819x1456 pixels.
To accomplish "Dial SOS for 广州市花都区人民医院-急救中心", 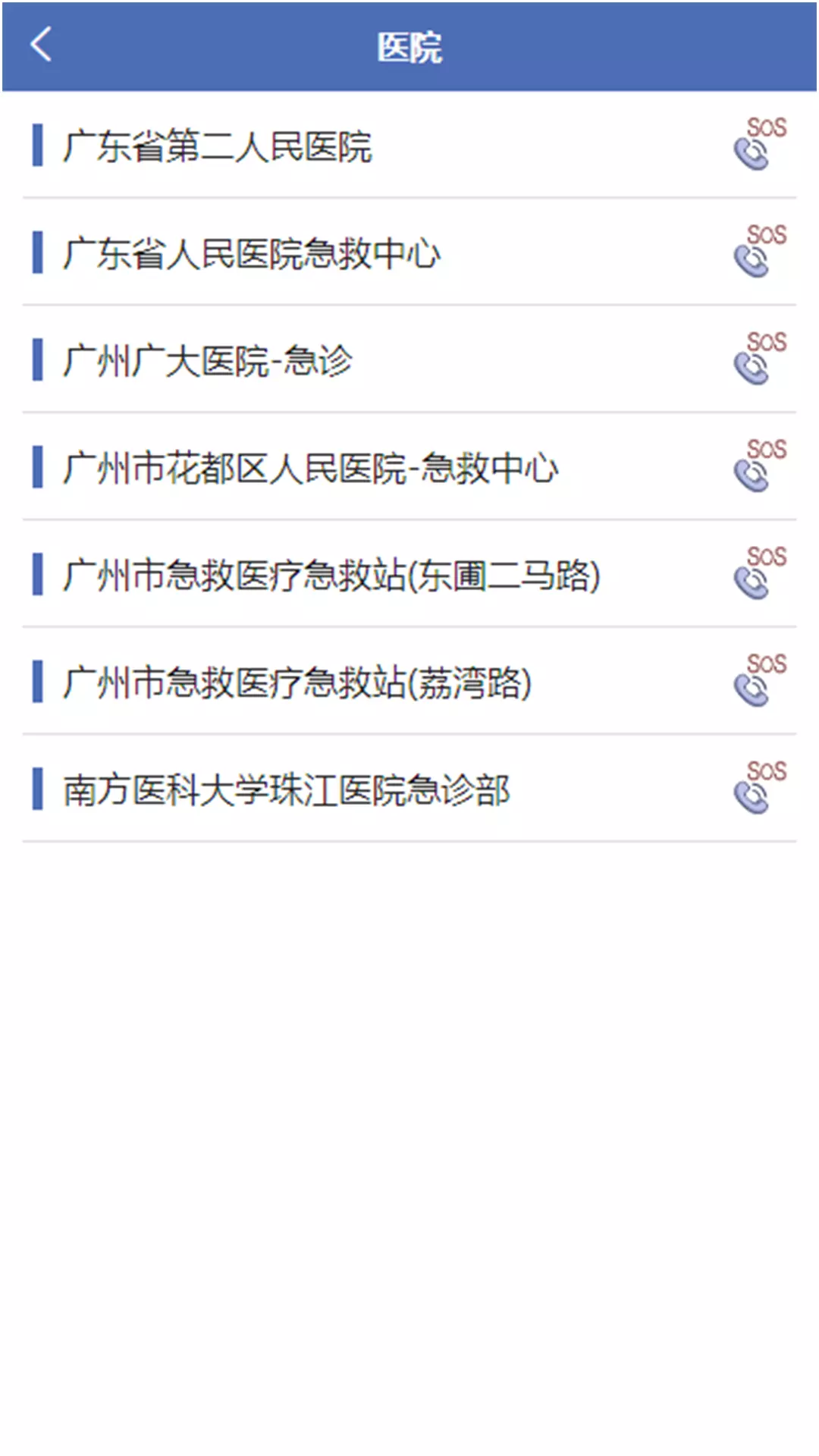I will [x=760, y=466].
